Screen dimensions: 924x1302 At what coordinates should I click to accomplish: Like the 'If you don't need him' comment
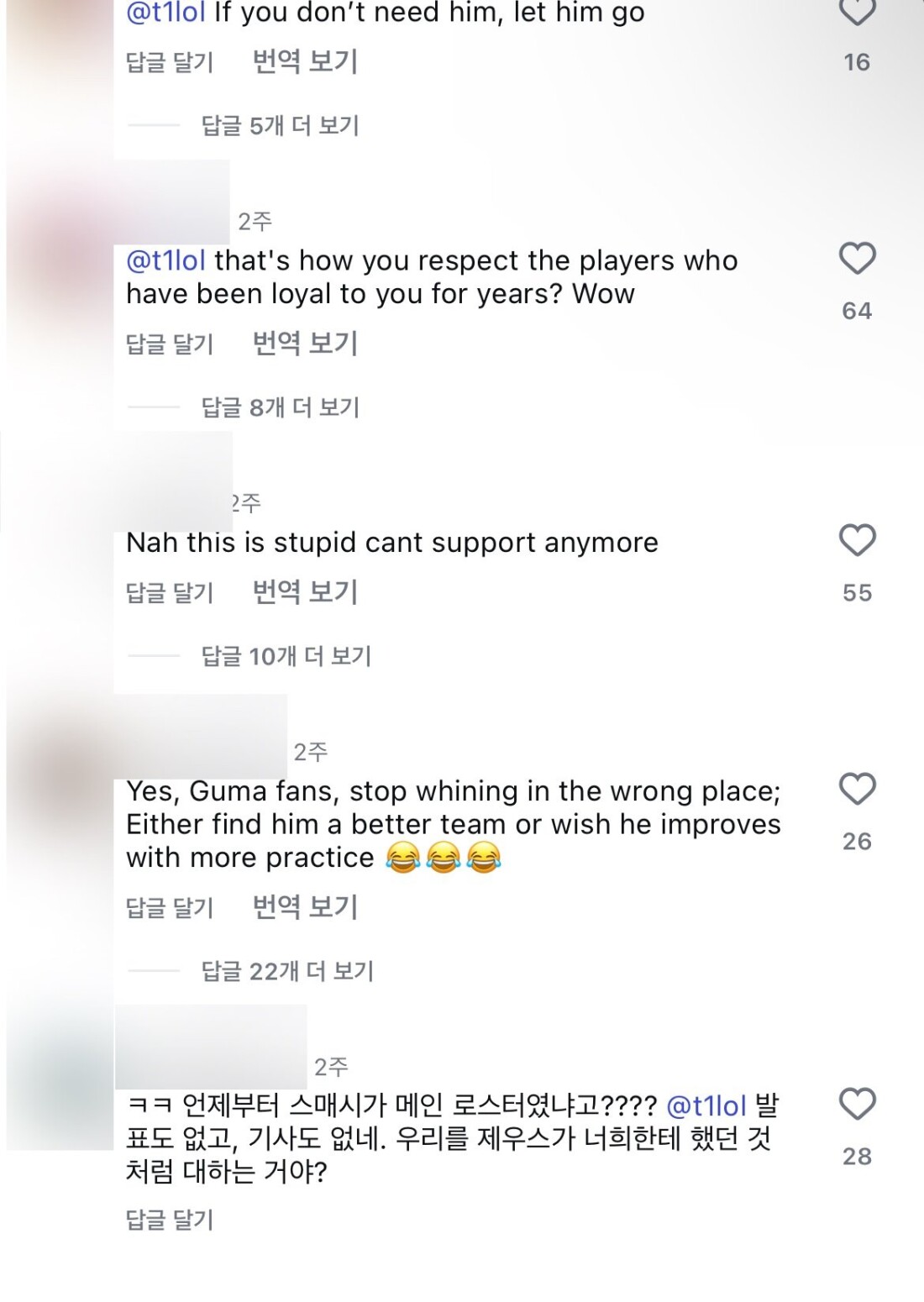coord(857,10)
